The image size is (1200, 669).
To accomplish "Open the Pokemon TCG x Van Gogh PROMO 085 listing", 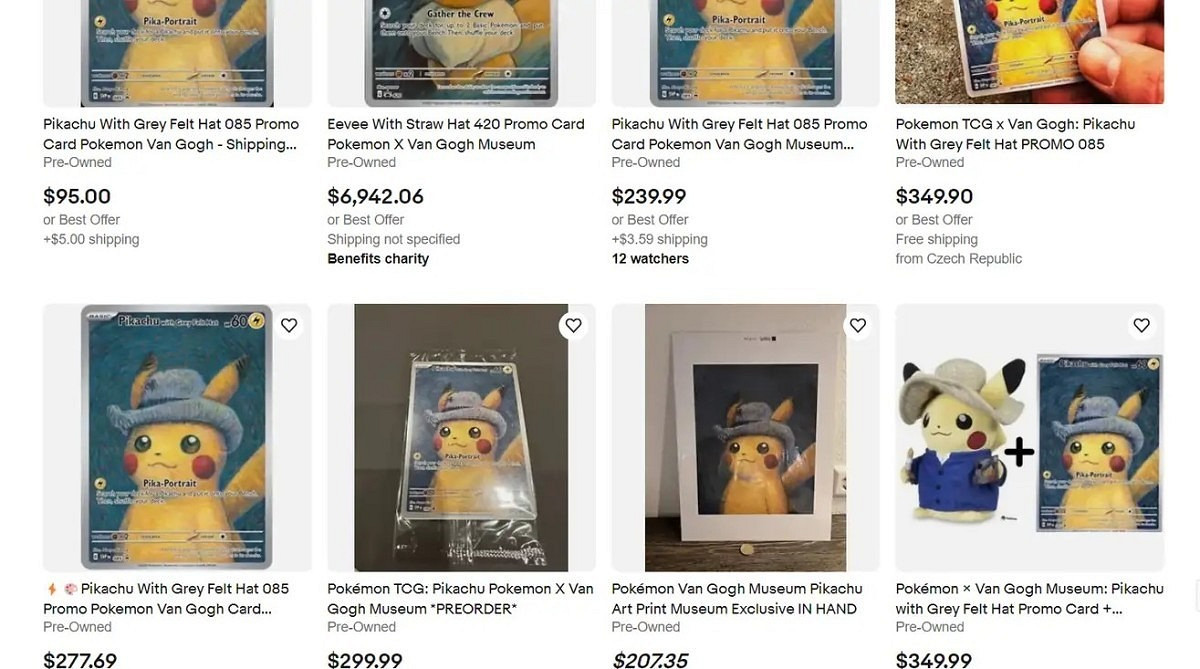I will coord(1015,134).
